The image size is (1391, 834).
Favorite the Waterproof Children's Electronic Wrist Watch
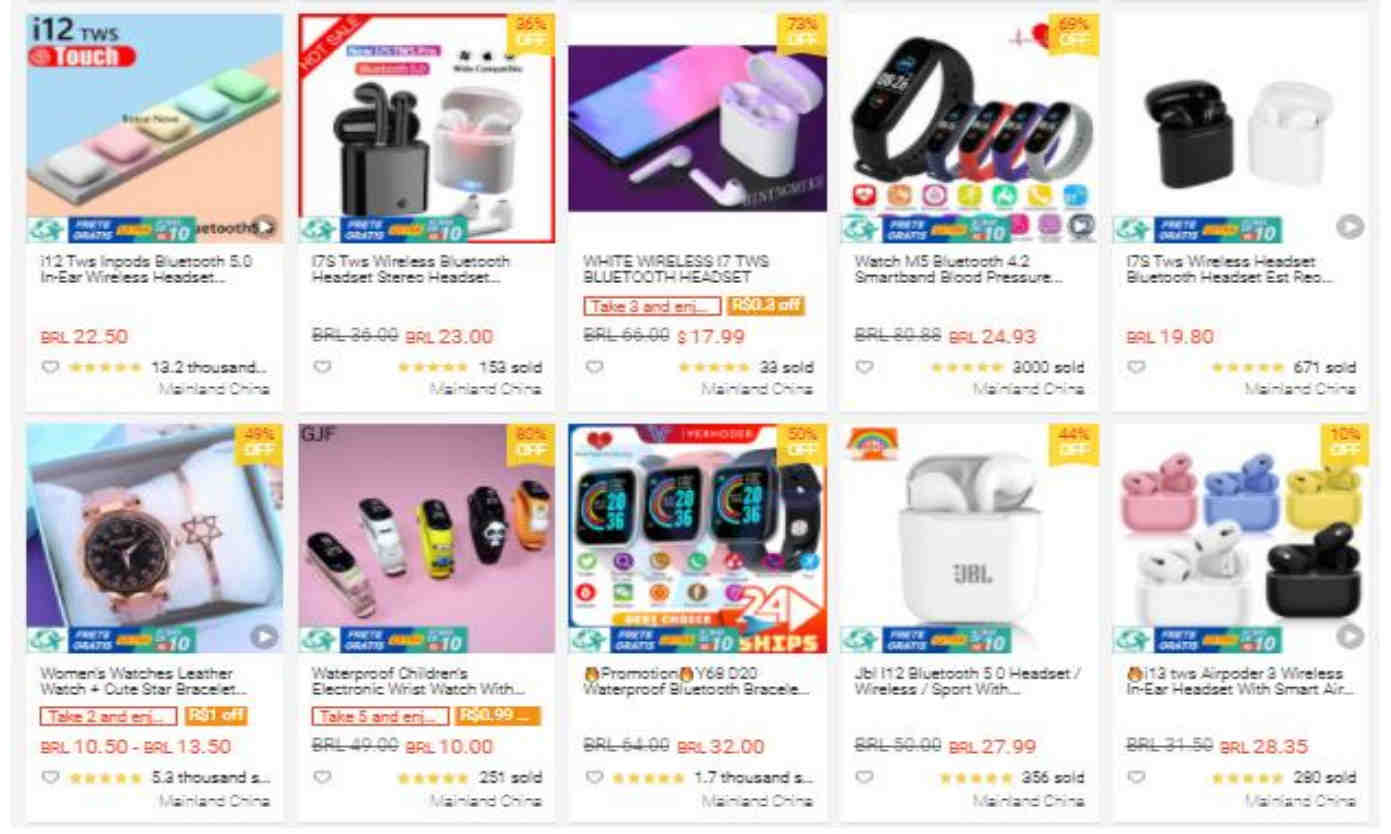322,777
